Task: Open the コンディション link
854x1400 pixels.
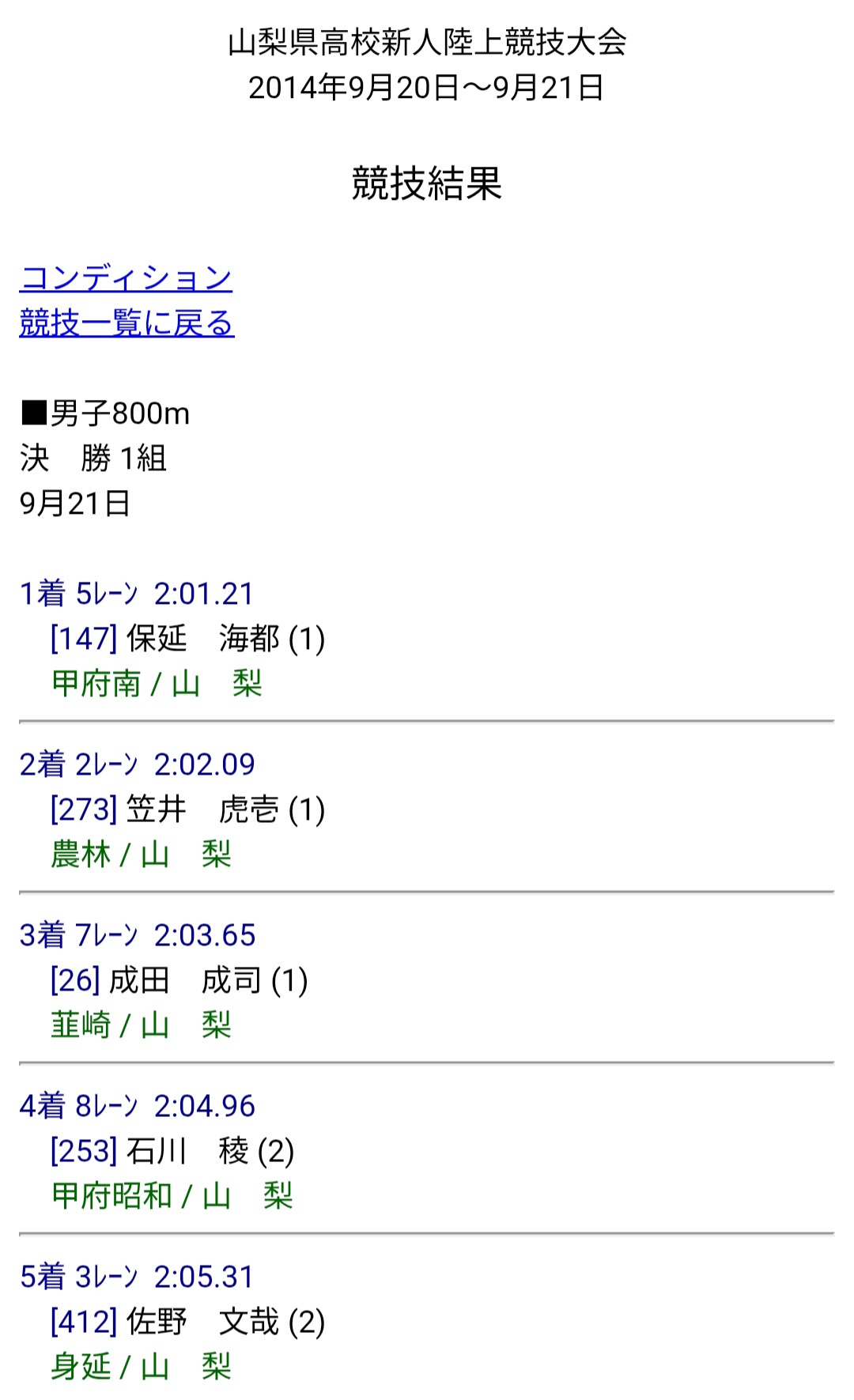Action: [x=126, y=278]
